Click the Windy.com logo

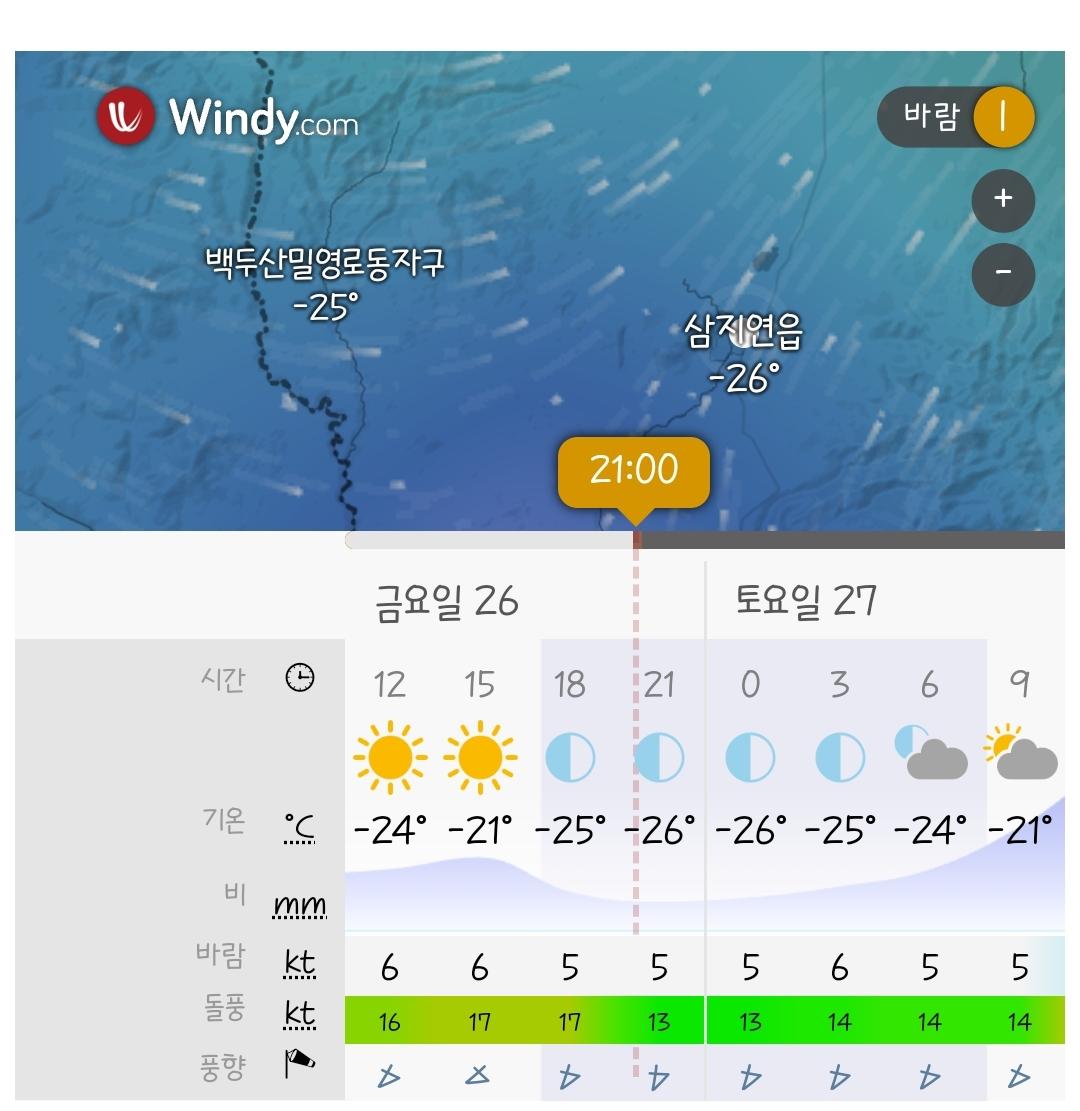[x=230, y=117]
